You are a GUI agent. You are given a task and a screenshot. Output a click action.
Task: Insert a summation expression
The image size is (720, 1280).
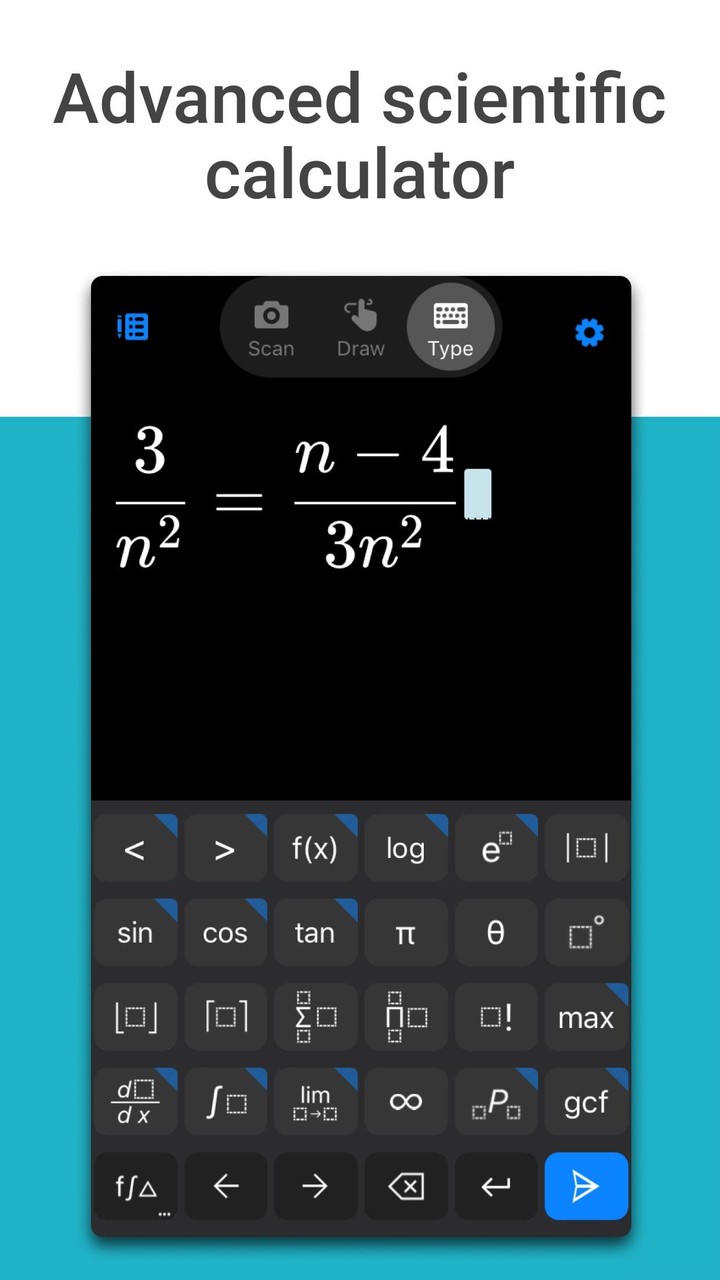tap(316, 1017)
